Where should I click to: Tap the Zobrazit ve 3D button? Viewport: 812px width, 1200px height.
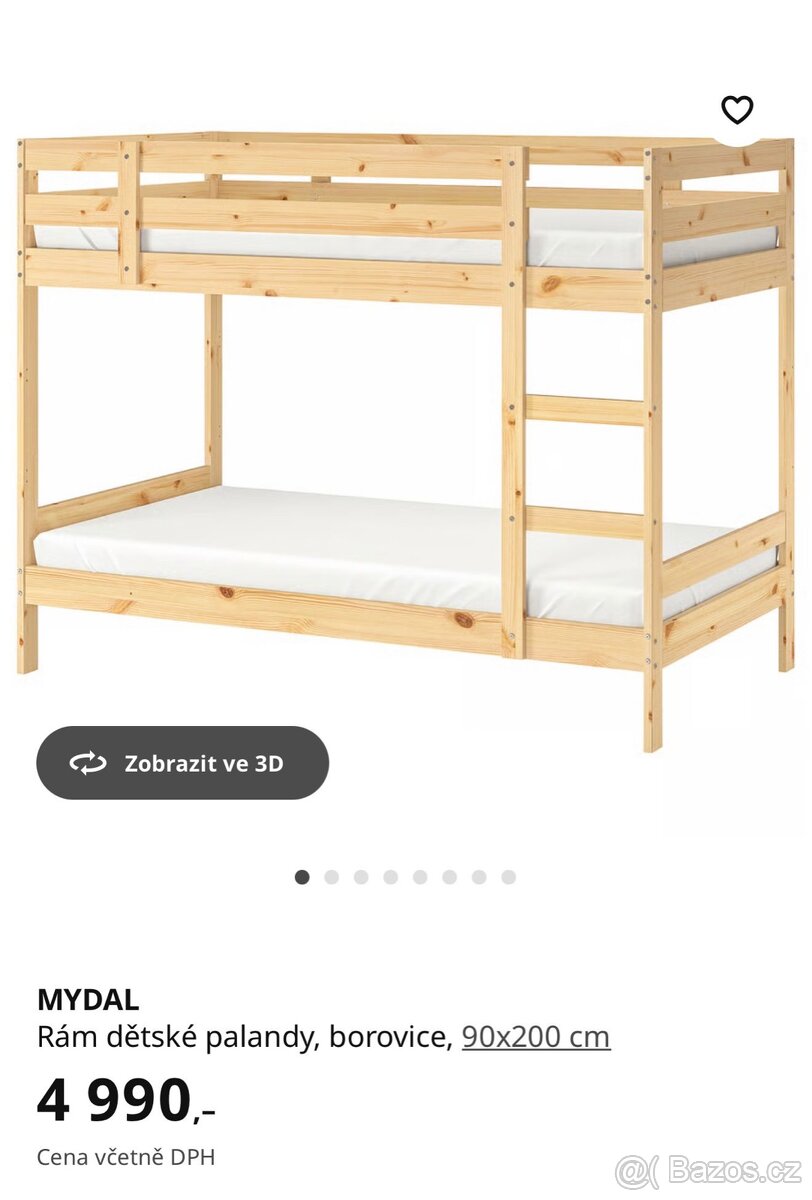point(183,763)
